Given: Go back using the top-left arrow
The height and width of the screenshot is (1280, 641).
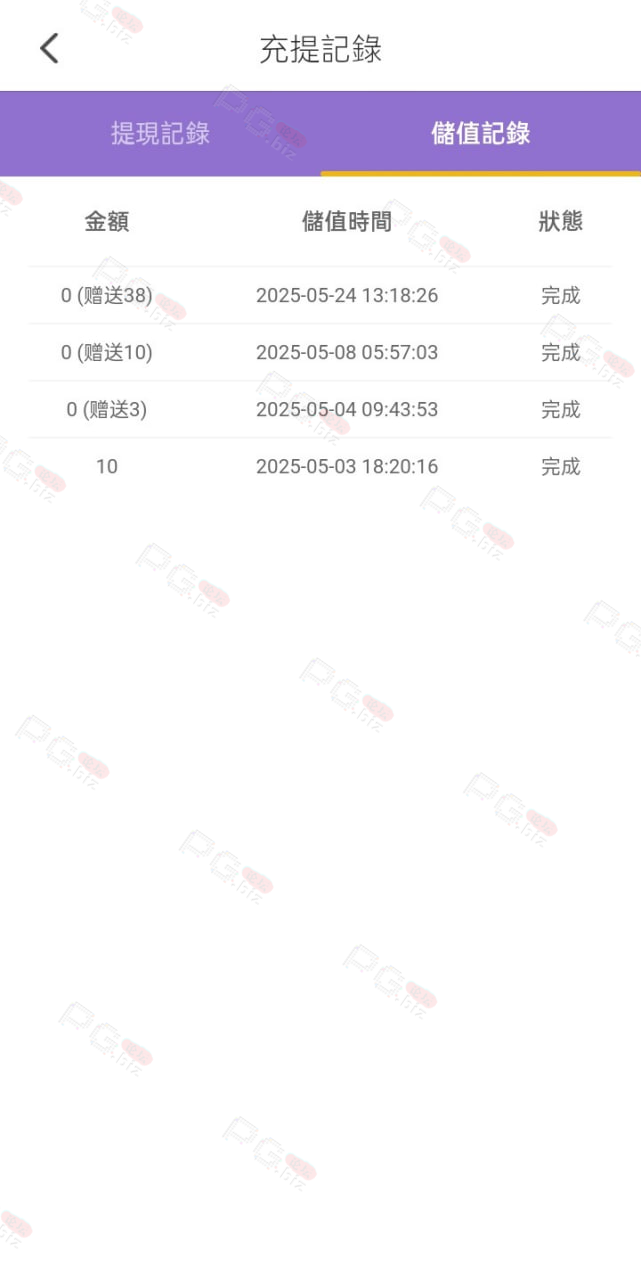Looking at the screenshot, I should click(x=49, y=48).
